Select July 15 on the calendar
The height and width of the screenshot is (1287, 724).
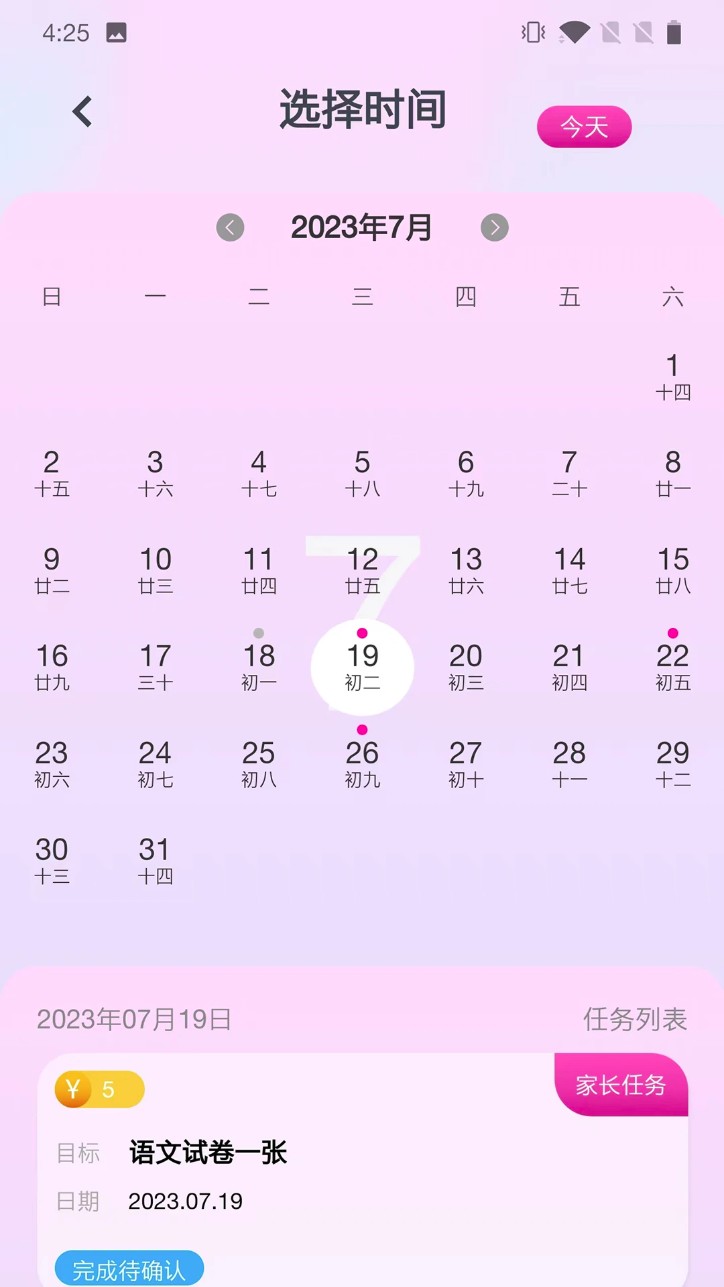(672, 570)
